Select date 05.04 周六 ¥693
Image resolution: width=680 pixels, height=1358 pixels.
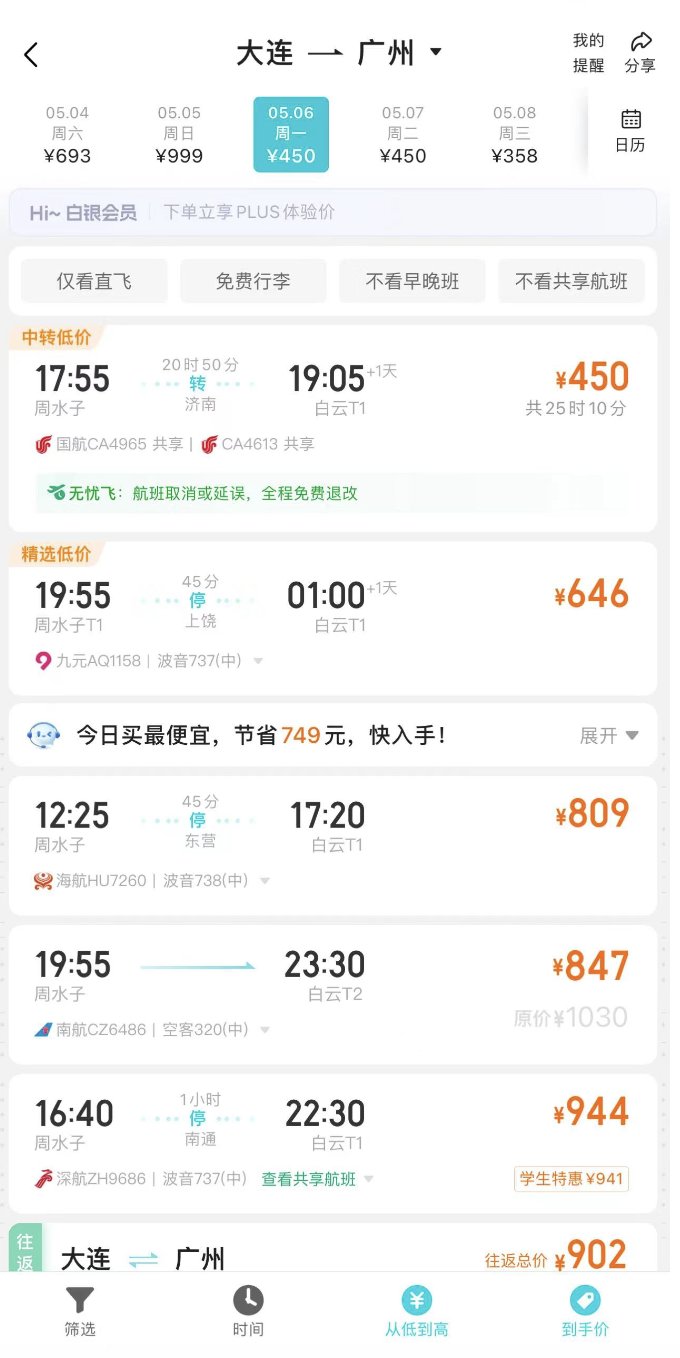click(x=67, y=135)
